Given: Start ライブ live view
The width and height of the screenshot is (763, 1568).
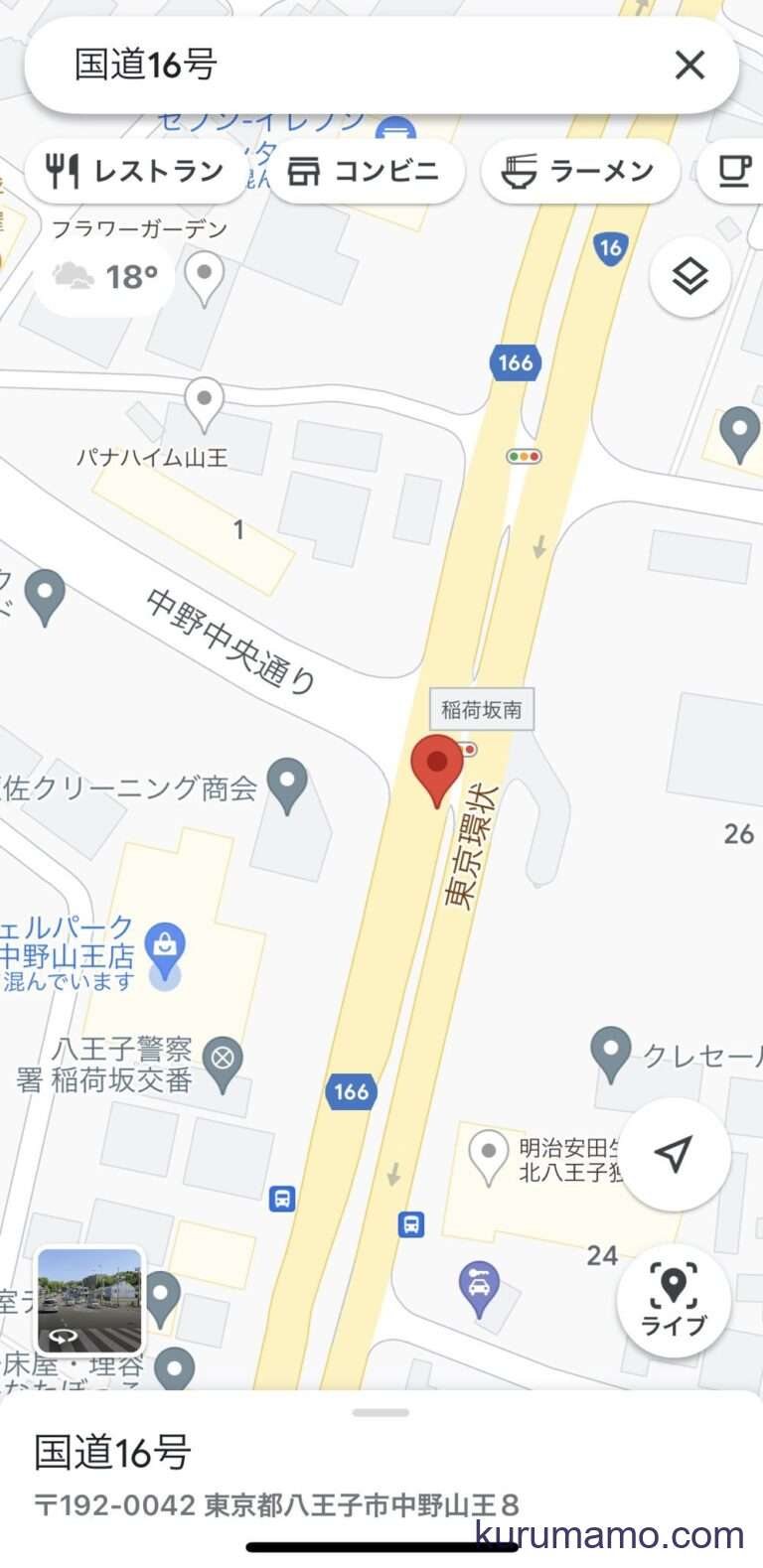Looking at the screenshot, I should [x=674, y=1298].
